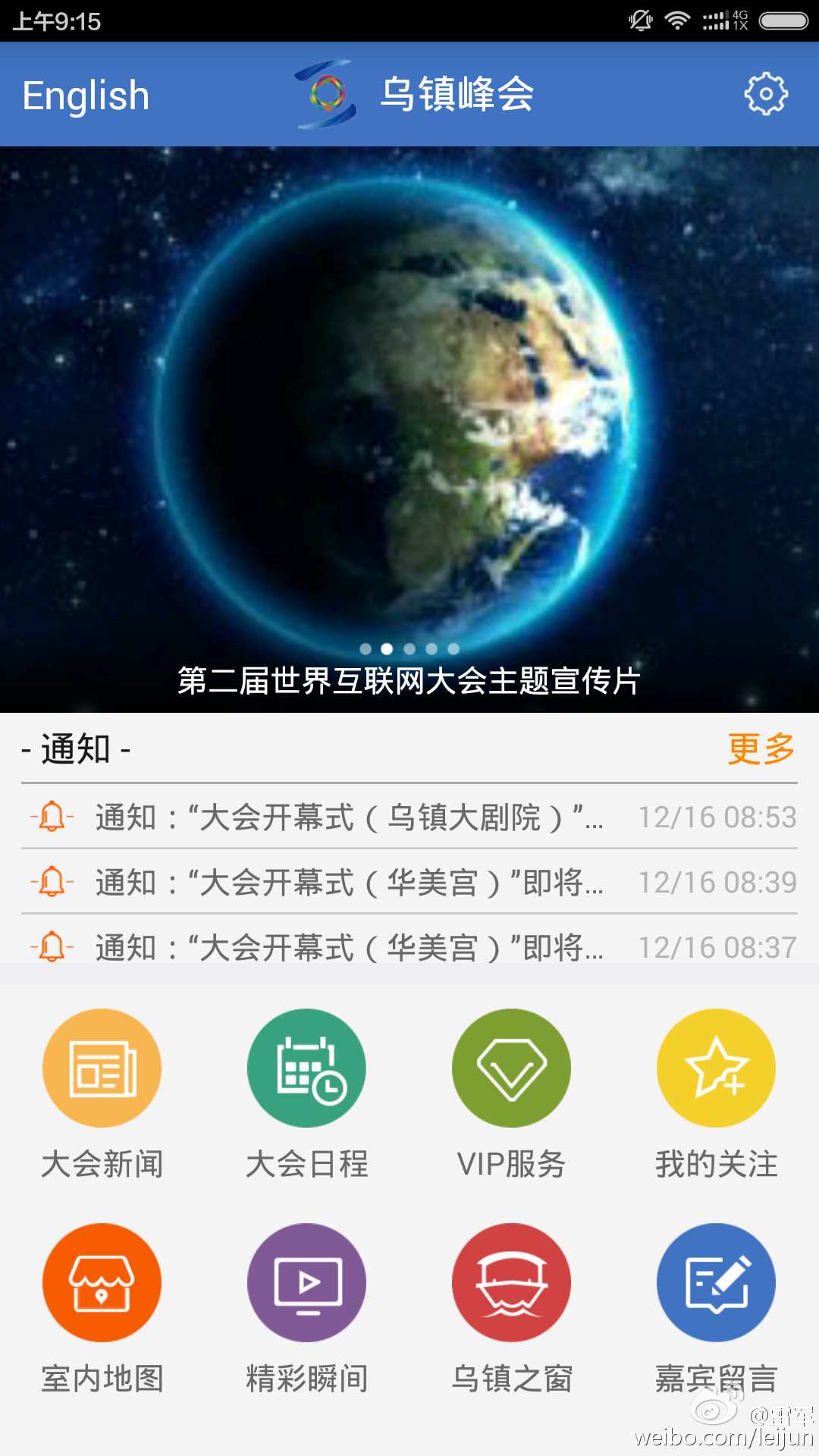This screenshot has width=819, height=1456.
Task: Tap the Earth carousel image
Action: click(x=409, y=394)
